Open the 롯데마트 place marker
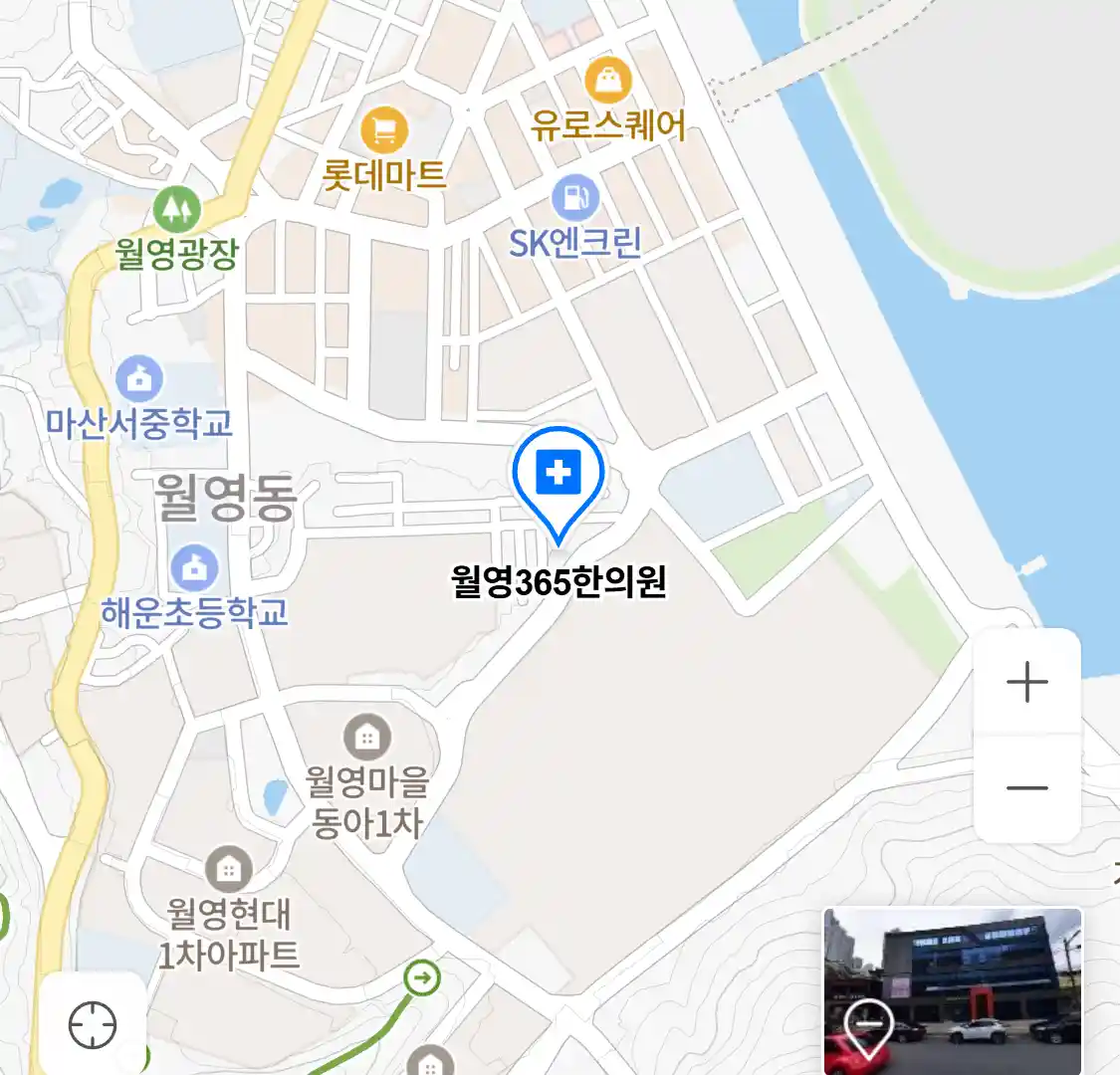1120x1075 pixels. (x=384, y=130)
